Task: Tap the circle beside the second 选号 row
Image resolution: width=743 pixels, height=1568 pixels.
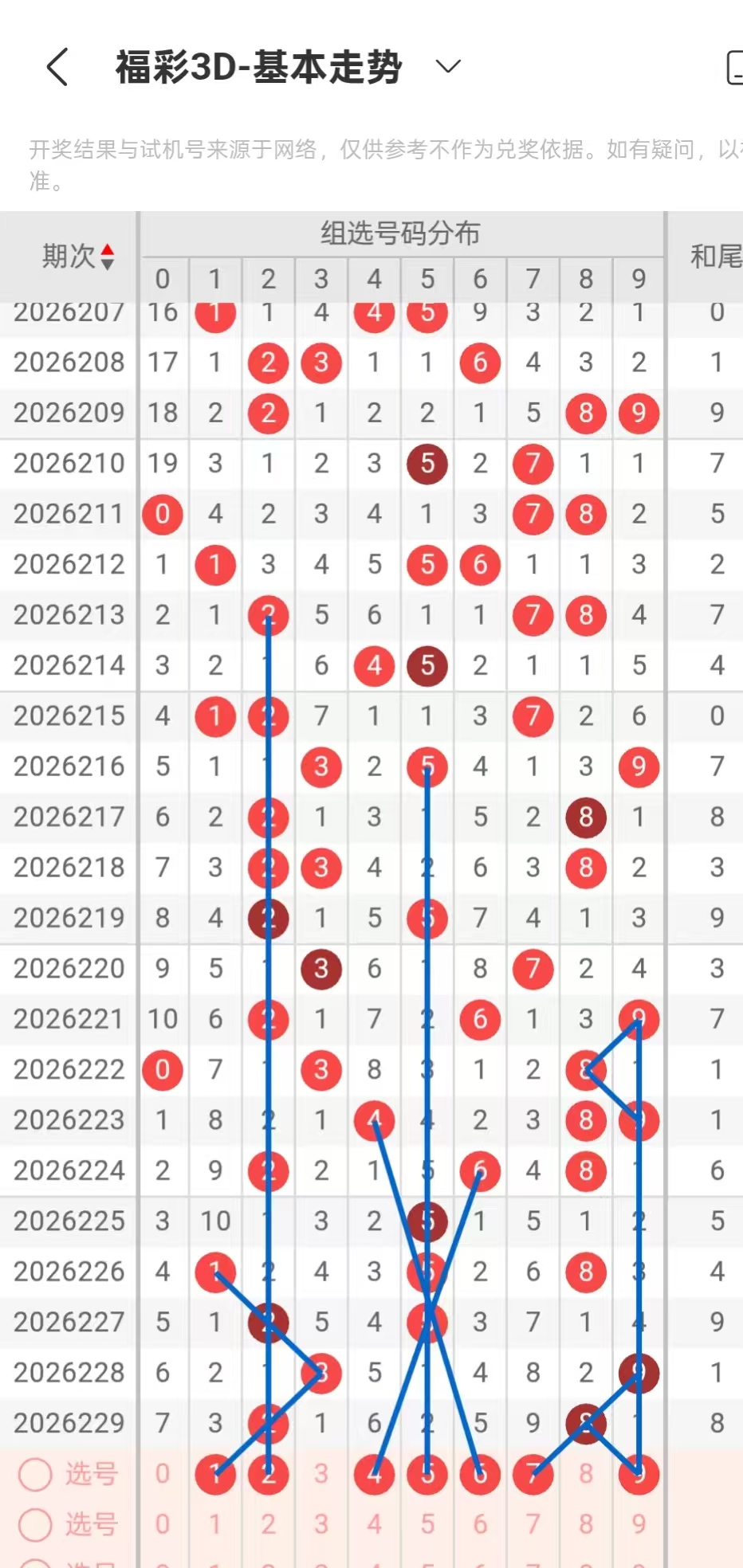Action: click(35, 1525)
